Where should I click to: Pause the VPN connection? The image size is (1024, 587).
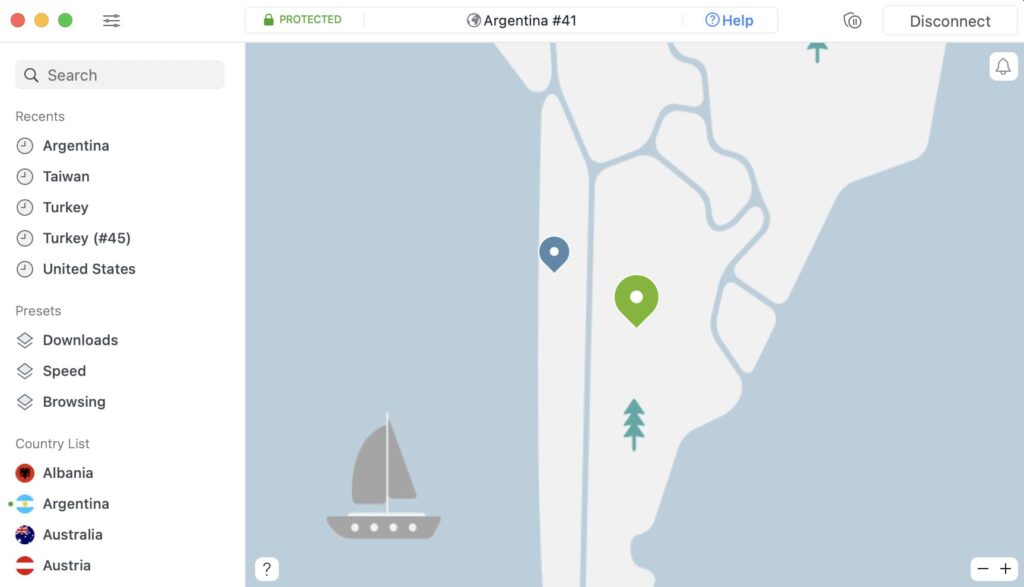point(852,20)
